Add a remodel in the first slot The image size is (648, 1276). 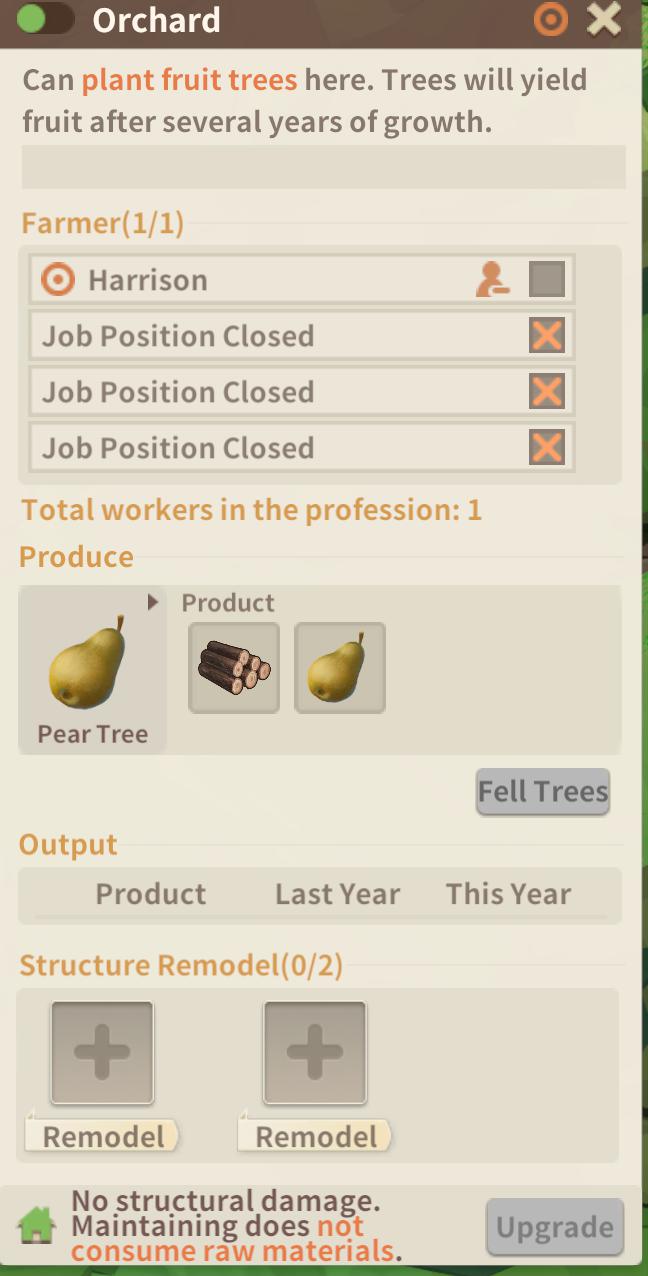(102, 1053)
